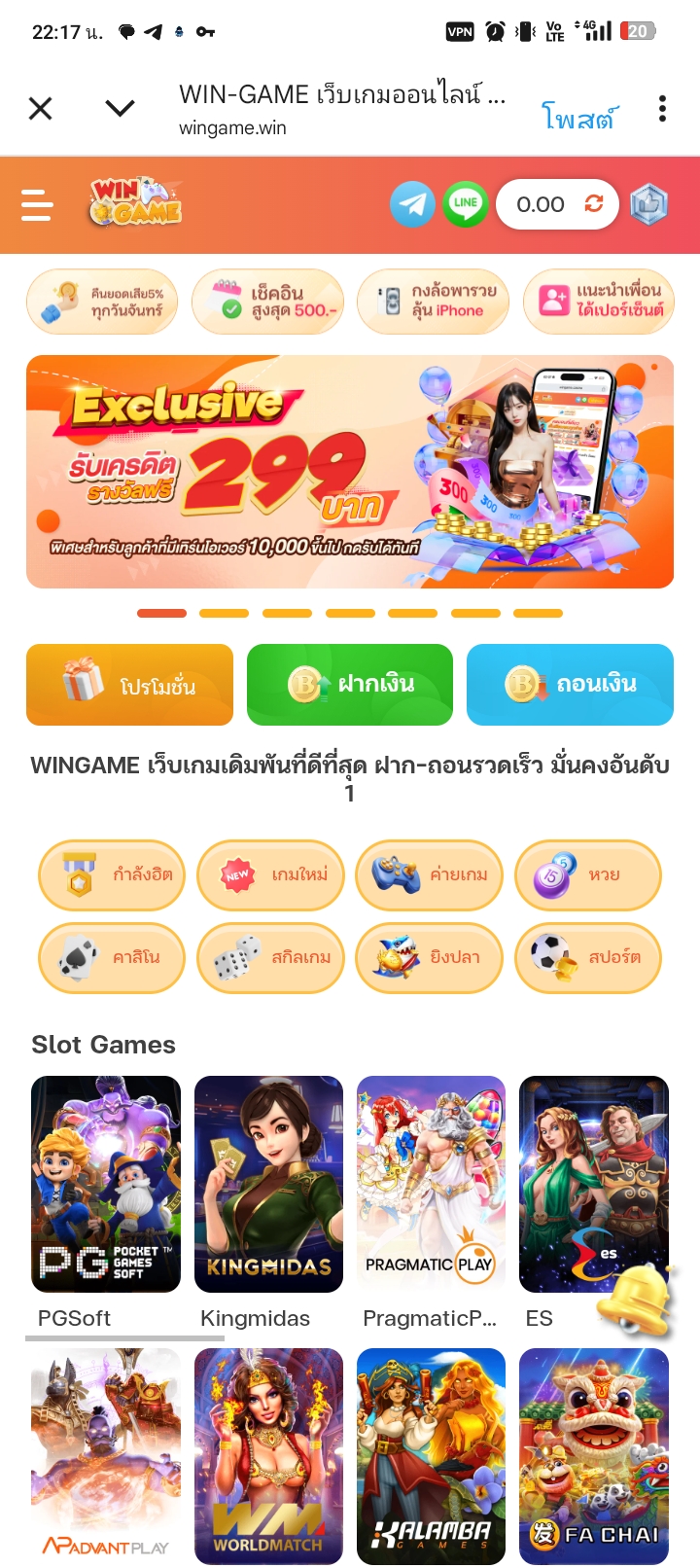Refresh the 0.00 balance
The height and width of the screenshot is (1568, 700).
point(593,204)
